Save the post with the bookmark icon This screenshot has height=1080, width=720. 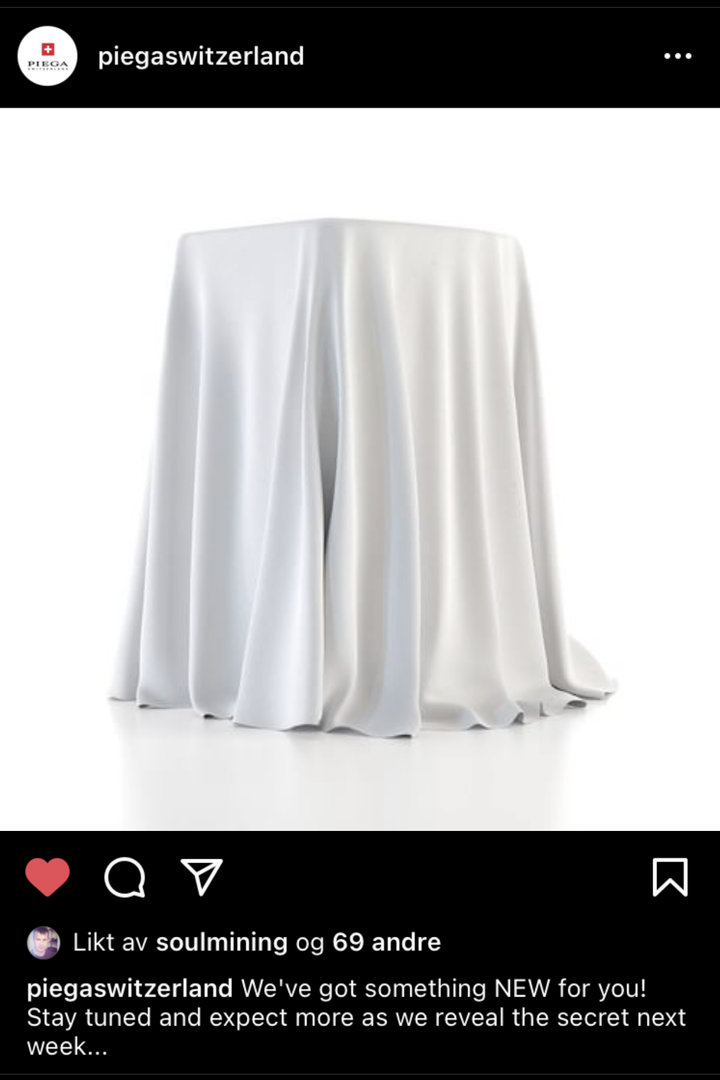click(x=670, y=877)
